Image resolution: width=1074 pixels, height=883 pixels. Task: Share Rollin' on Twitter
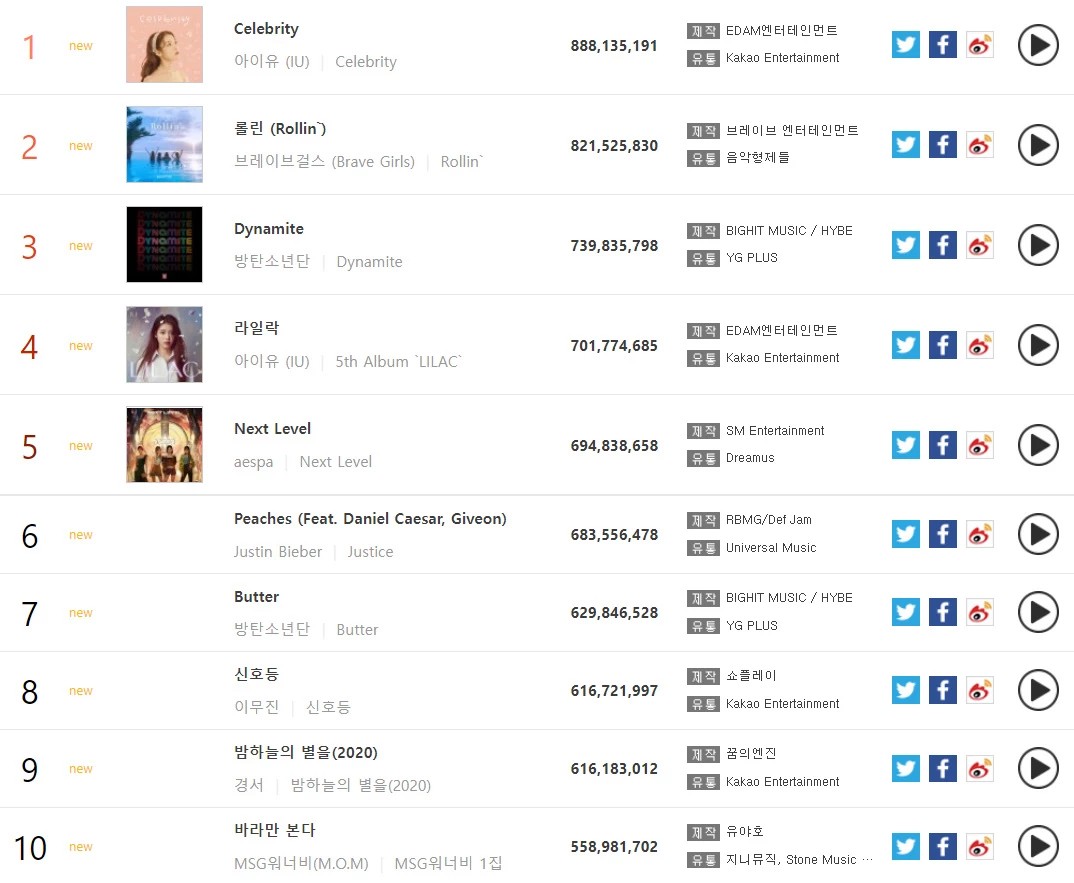pos(906,145)
